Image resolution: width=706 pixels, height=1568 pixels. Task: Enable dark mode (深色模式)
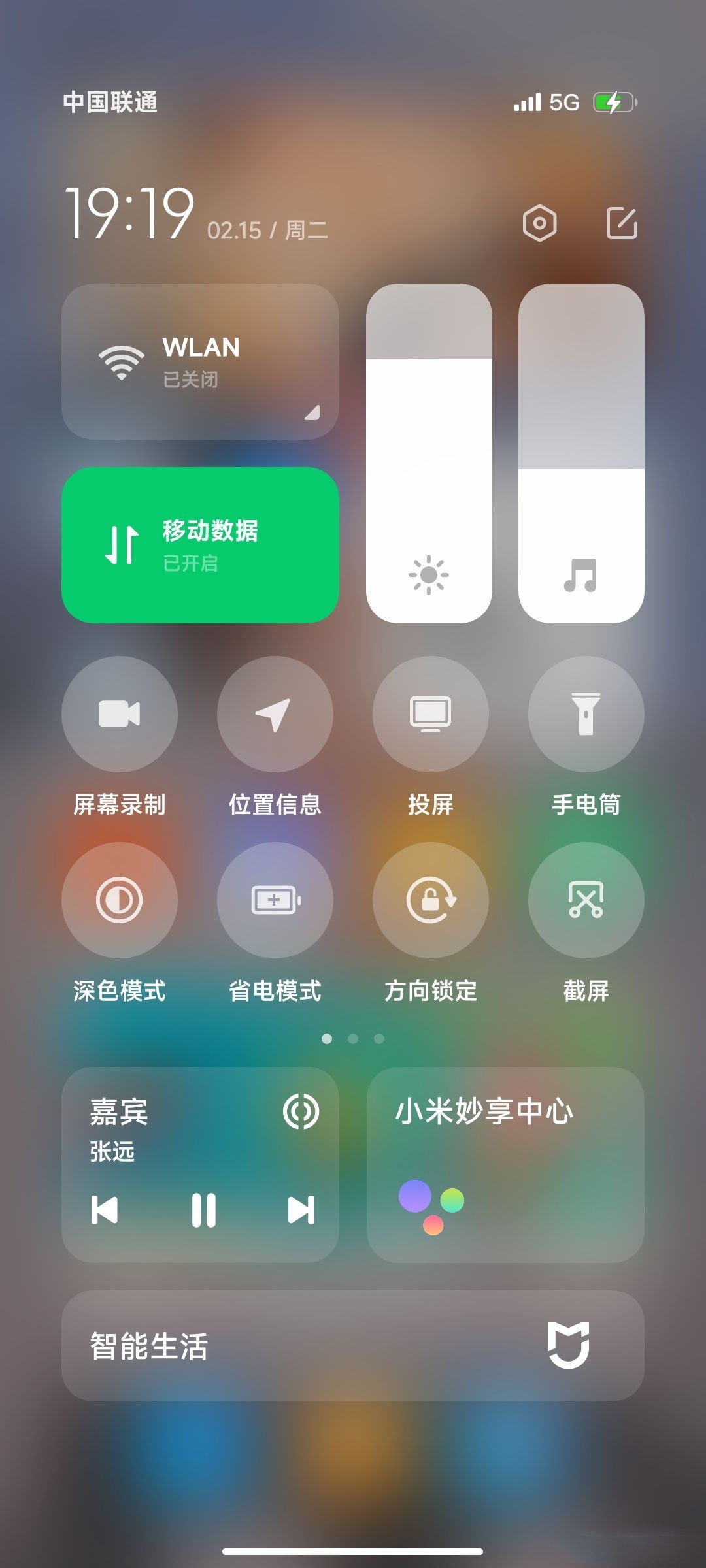(x=120, y=900)
